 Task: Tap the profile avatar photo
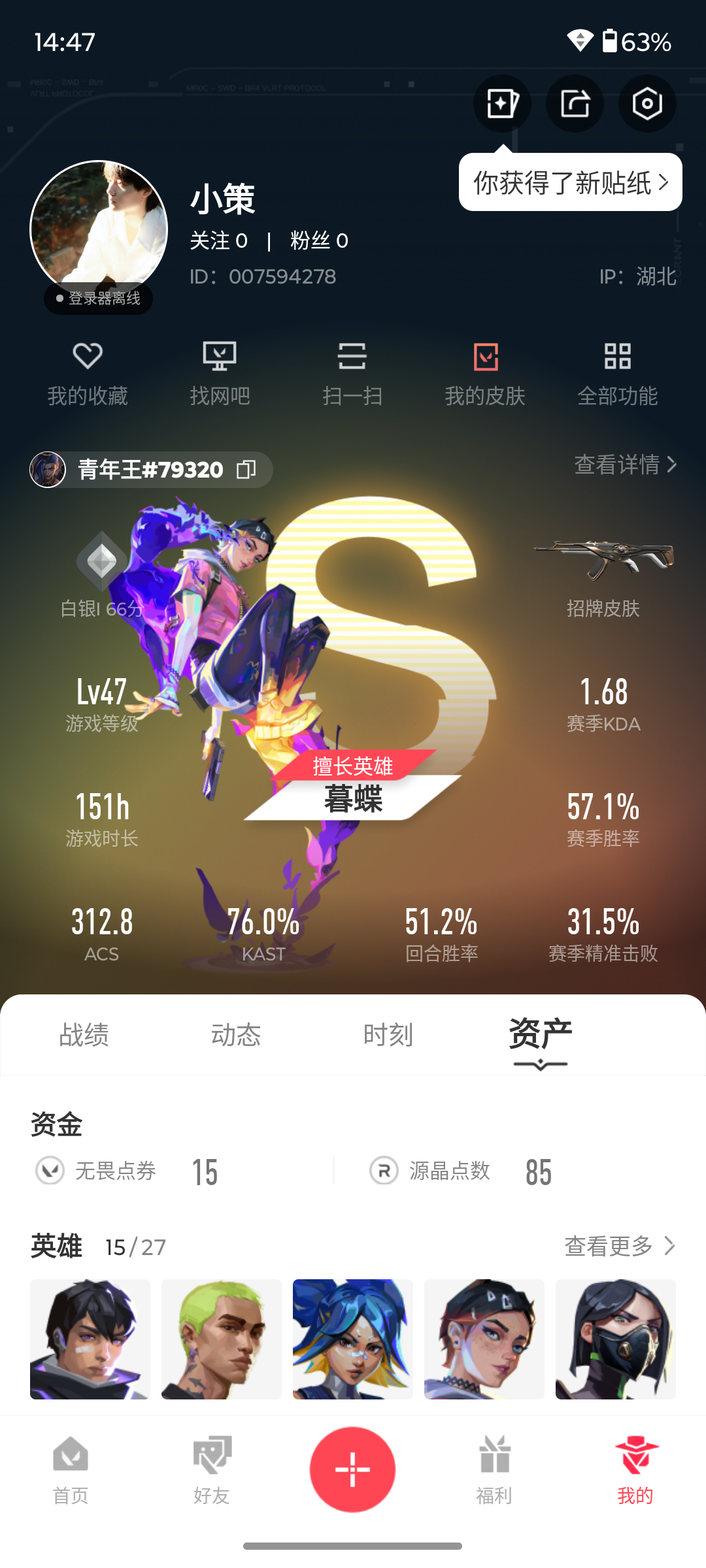[99, 229]
